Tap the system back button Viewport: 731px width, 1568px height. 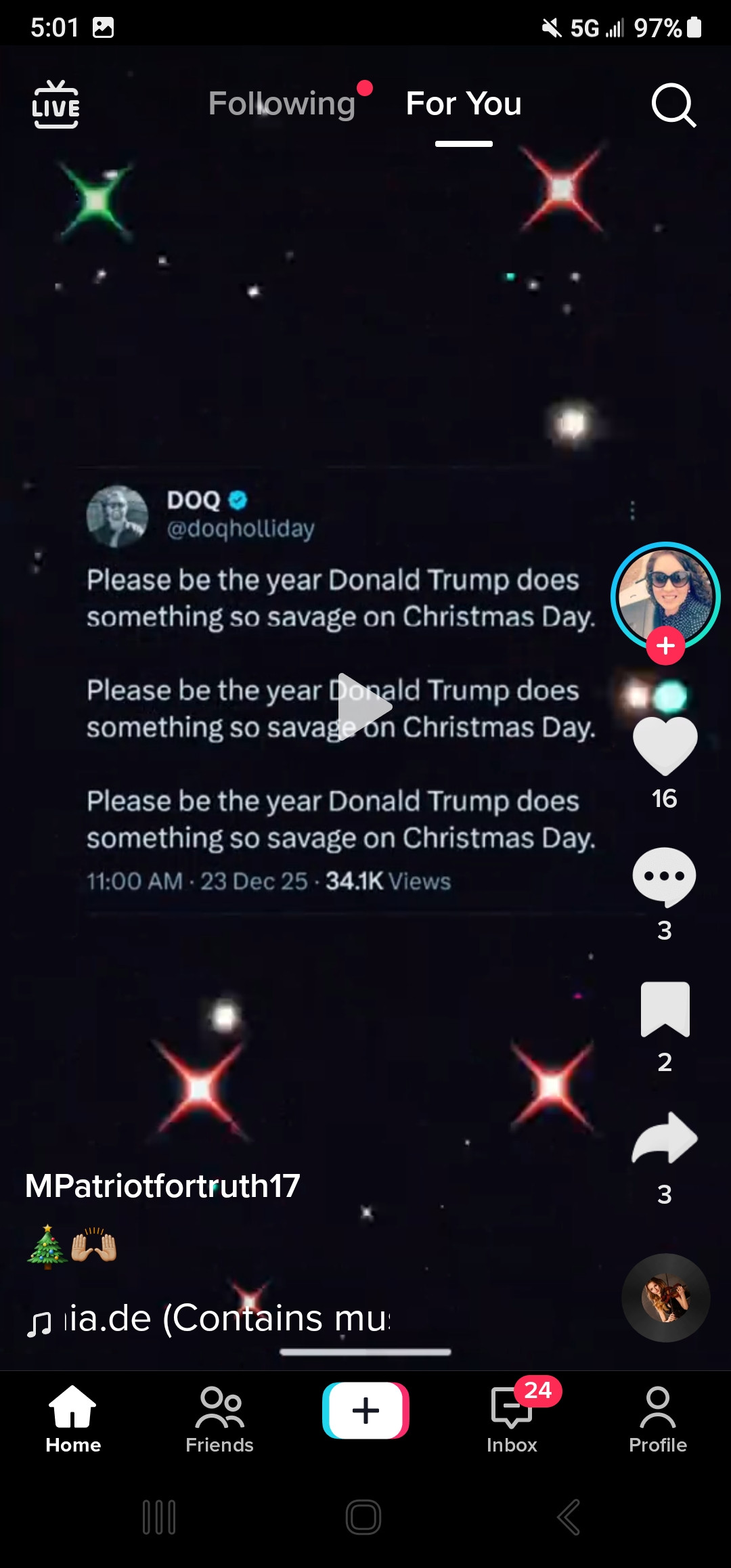tap(569, 1517)
